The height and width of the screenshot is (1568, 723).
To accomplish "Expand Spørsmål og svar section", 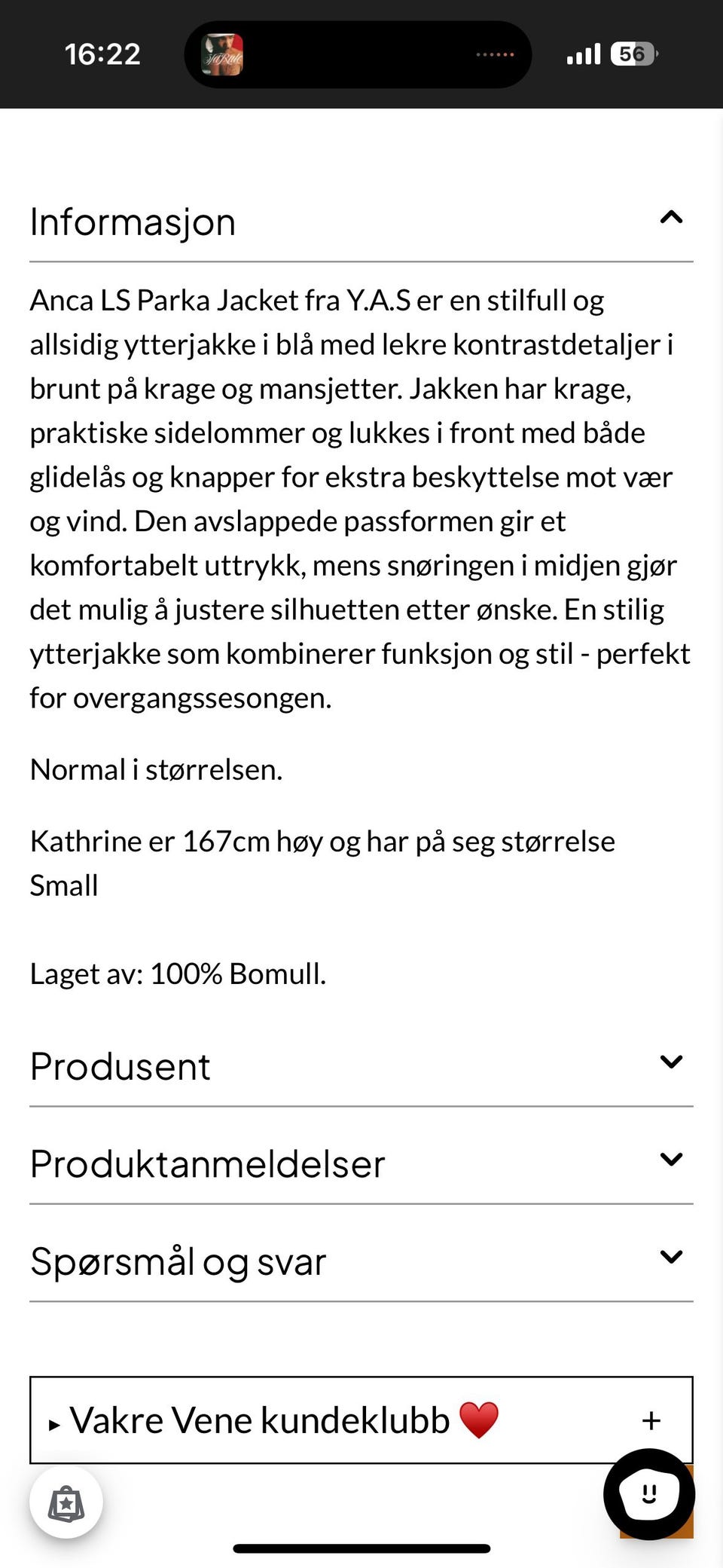I will tap(361, 1261).
